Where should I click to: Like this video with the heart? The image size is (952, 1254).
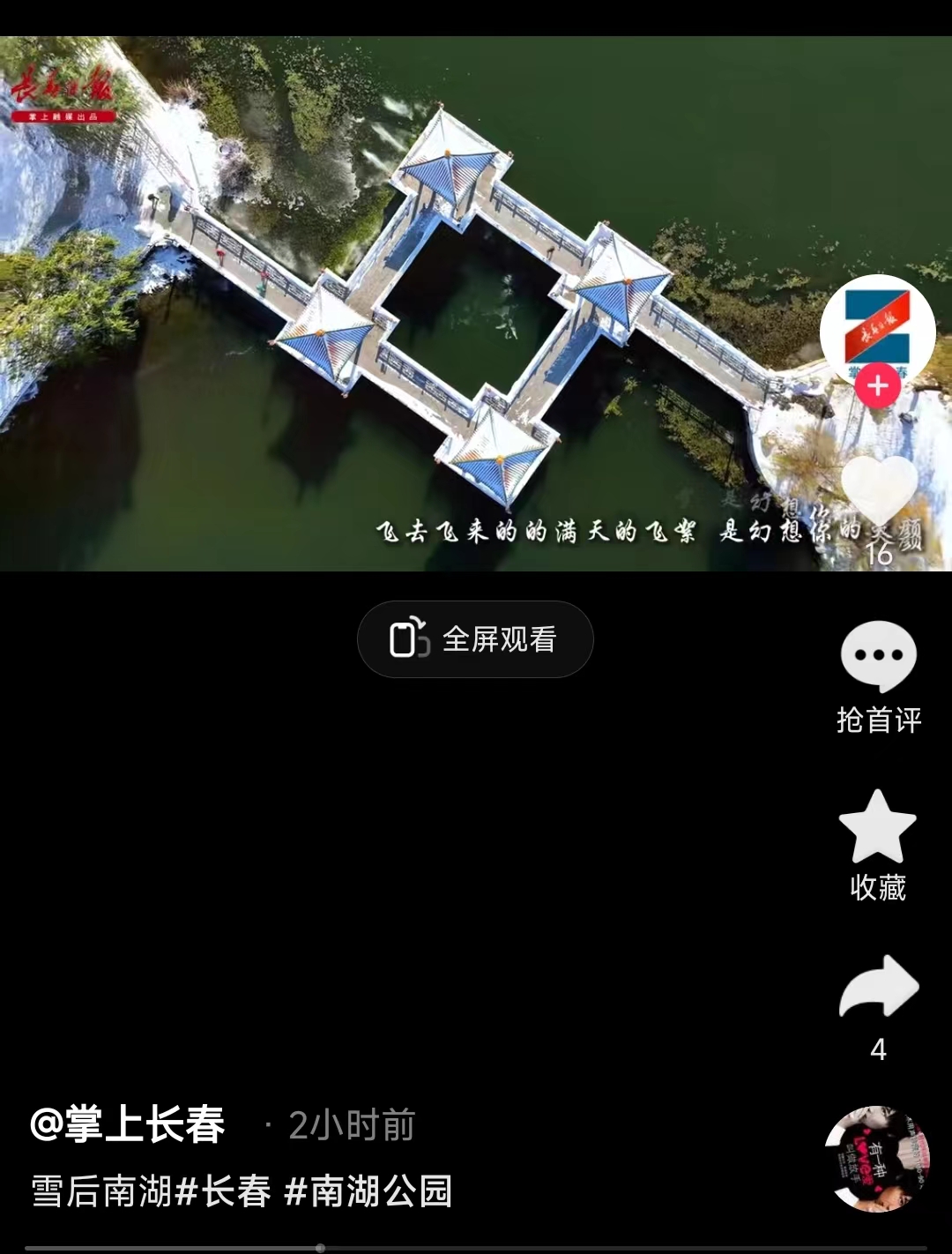coord(879,490)
